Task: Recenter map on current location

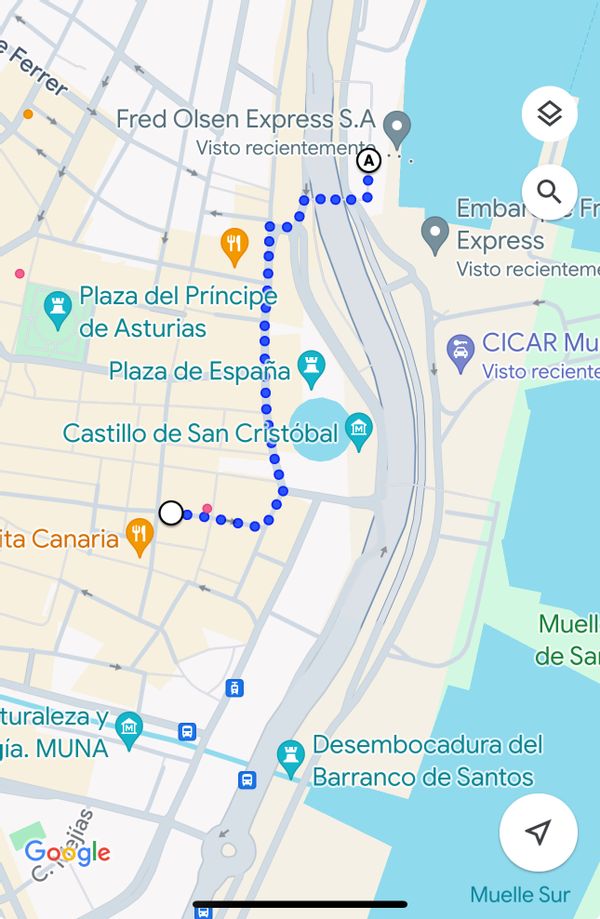Action: 538,832
